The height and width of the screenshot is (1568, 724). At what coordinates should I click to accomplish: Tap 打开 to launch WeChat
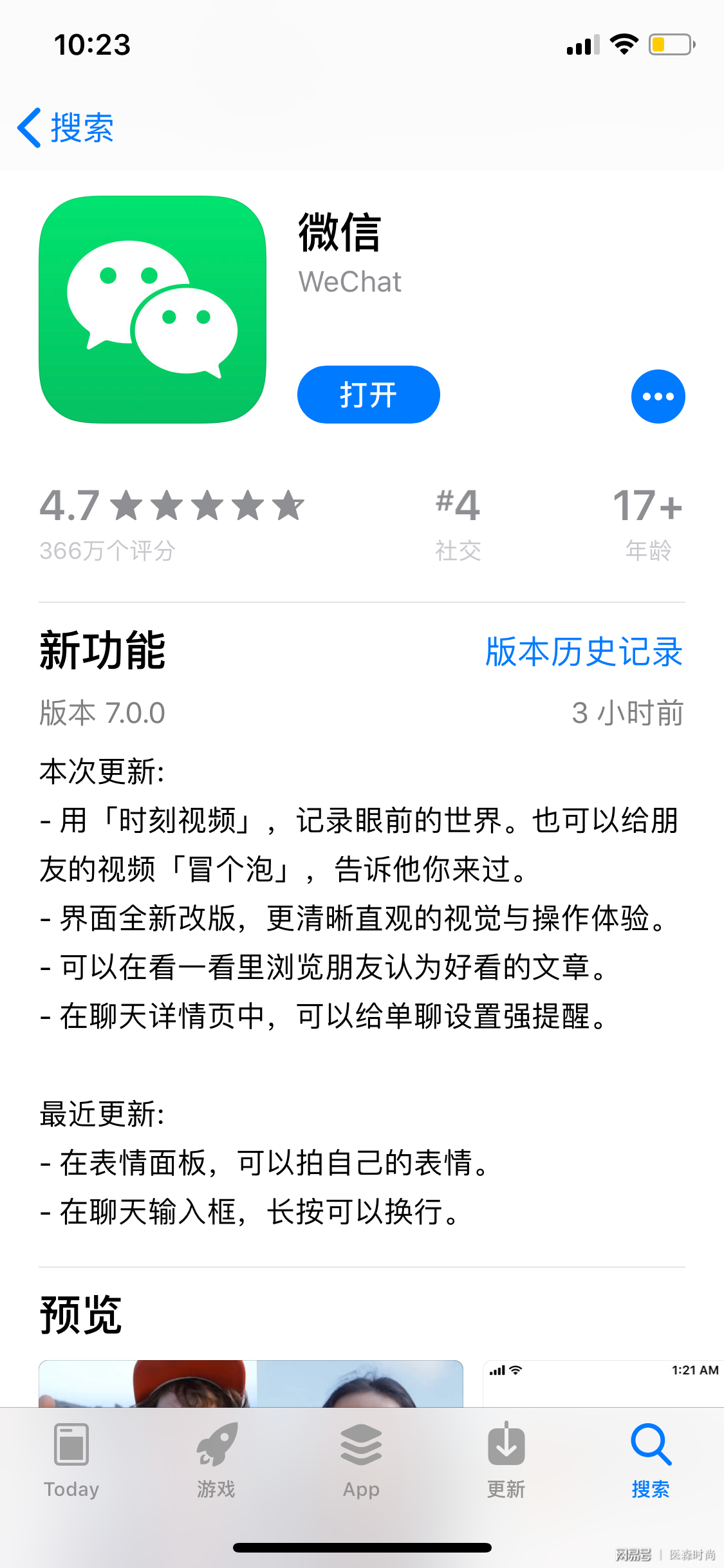tap(368, 395)
